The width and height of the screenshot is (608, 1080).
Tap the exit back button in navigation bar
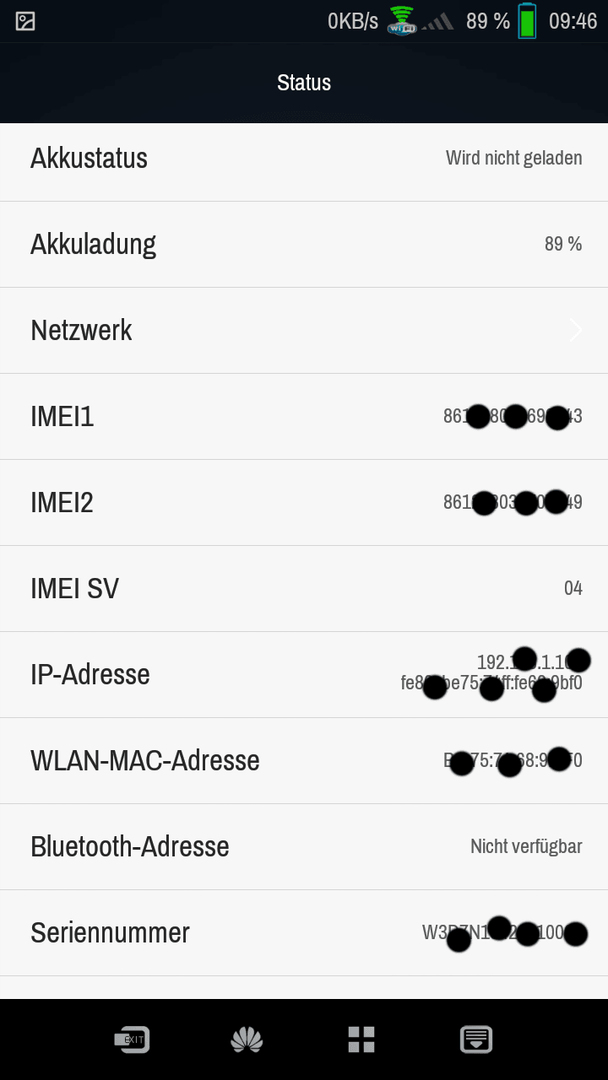(132, 1039)
